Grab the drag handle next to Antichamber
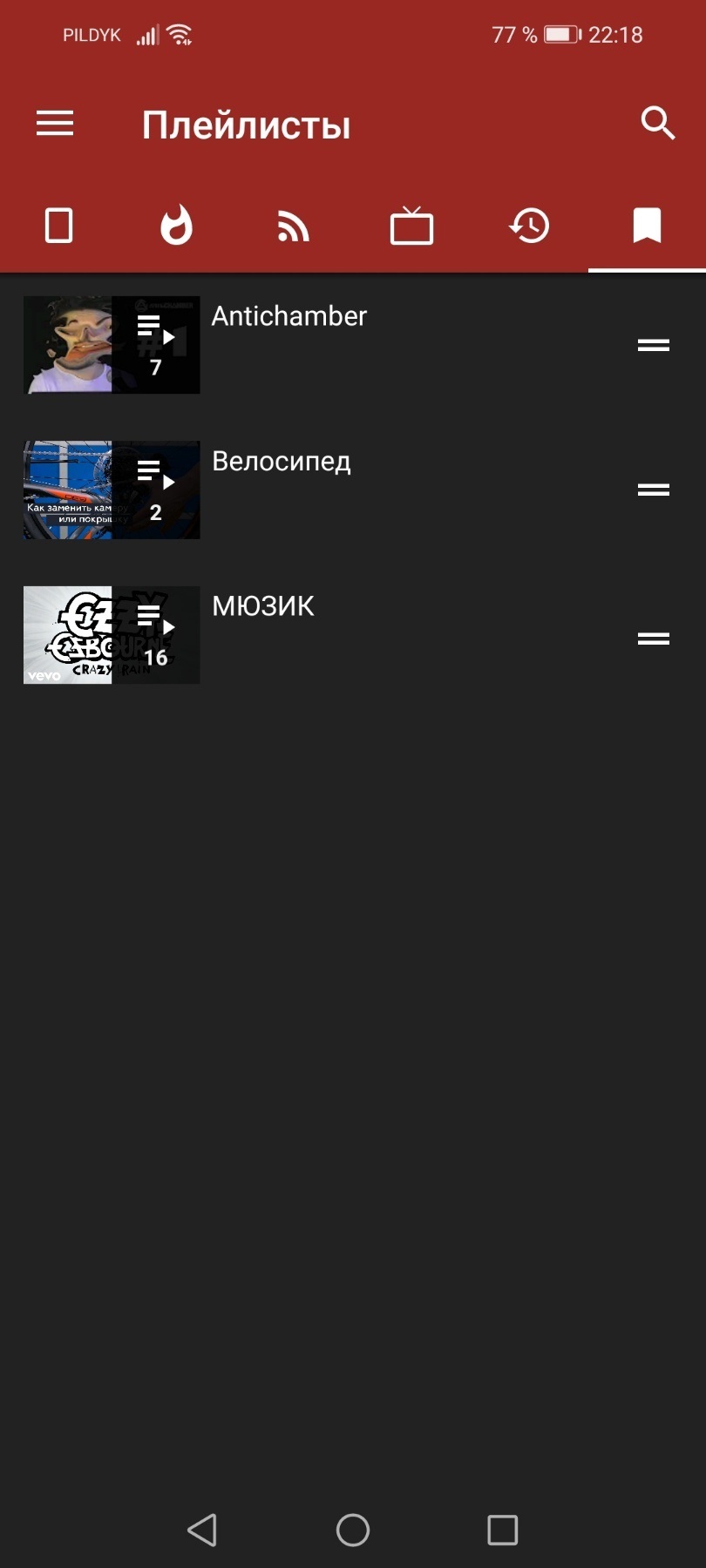Screen dimensions: 706x1568 tap(652, 344)
